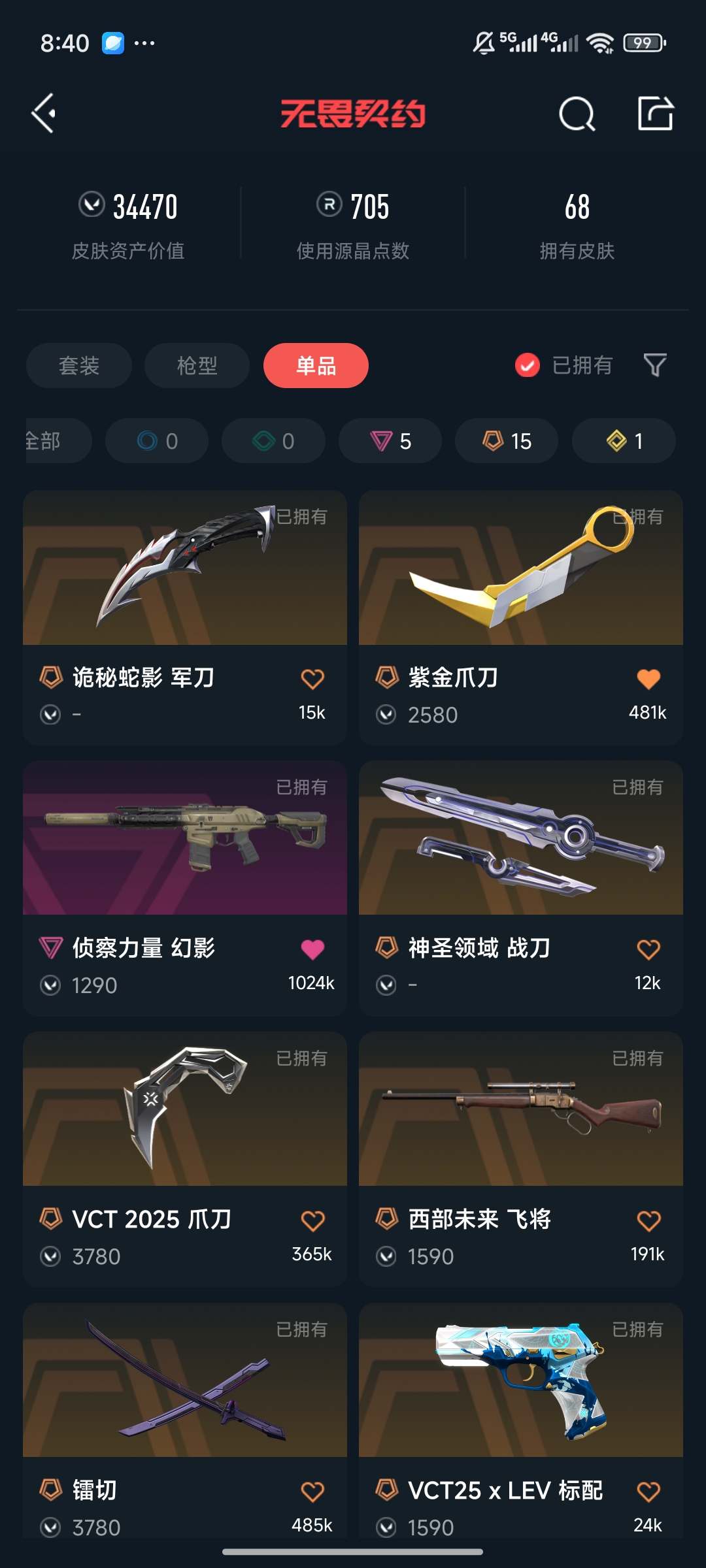
Task: Open the funnel filter options
Action: pos(655,365)
